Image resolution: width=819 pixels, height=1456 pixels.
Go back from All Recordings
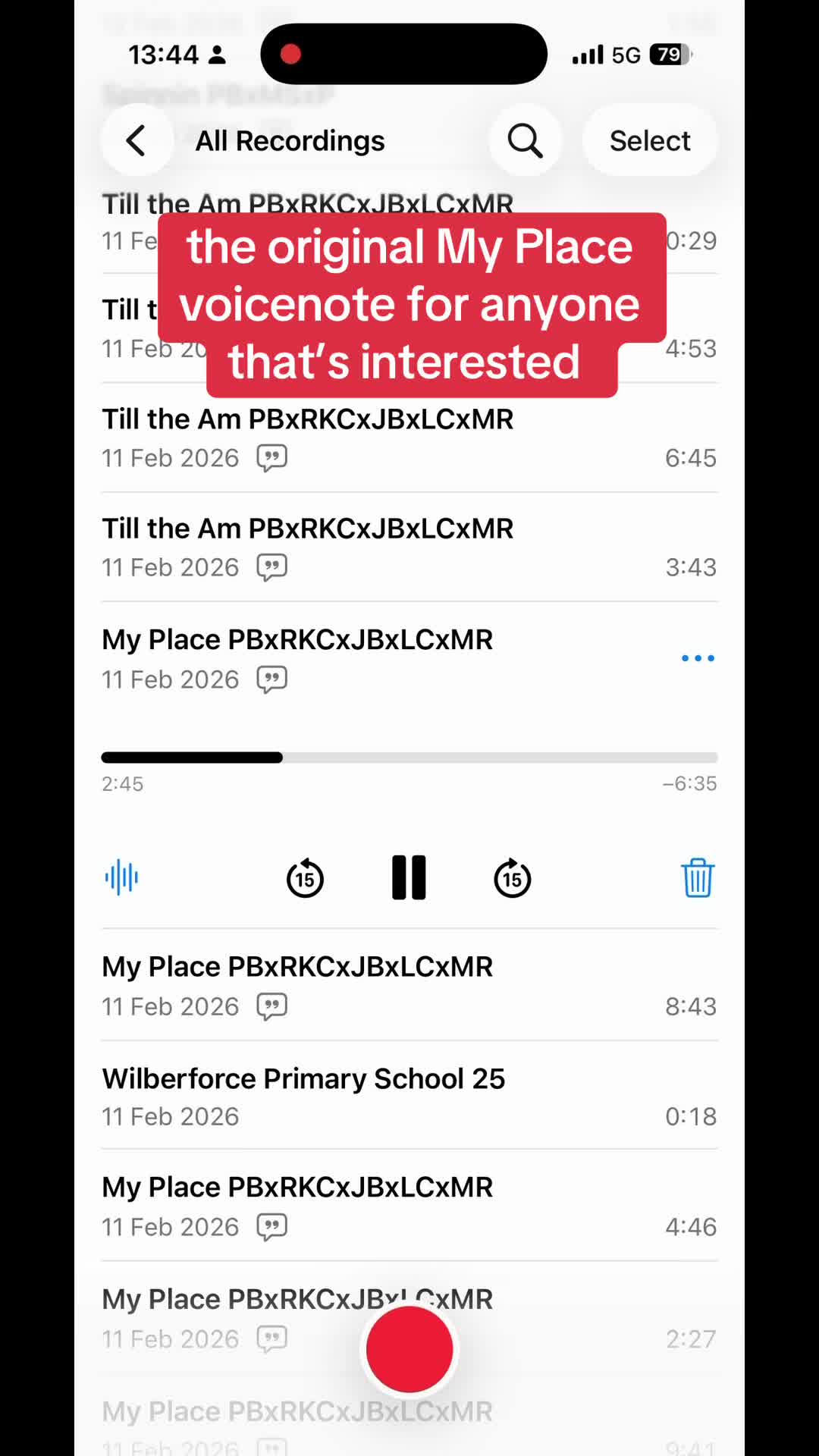(x=137, y=141)
